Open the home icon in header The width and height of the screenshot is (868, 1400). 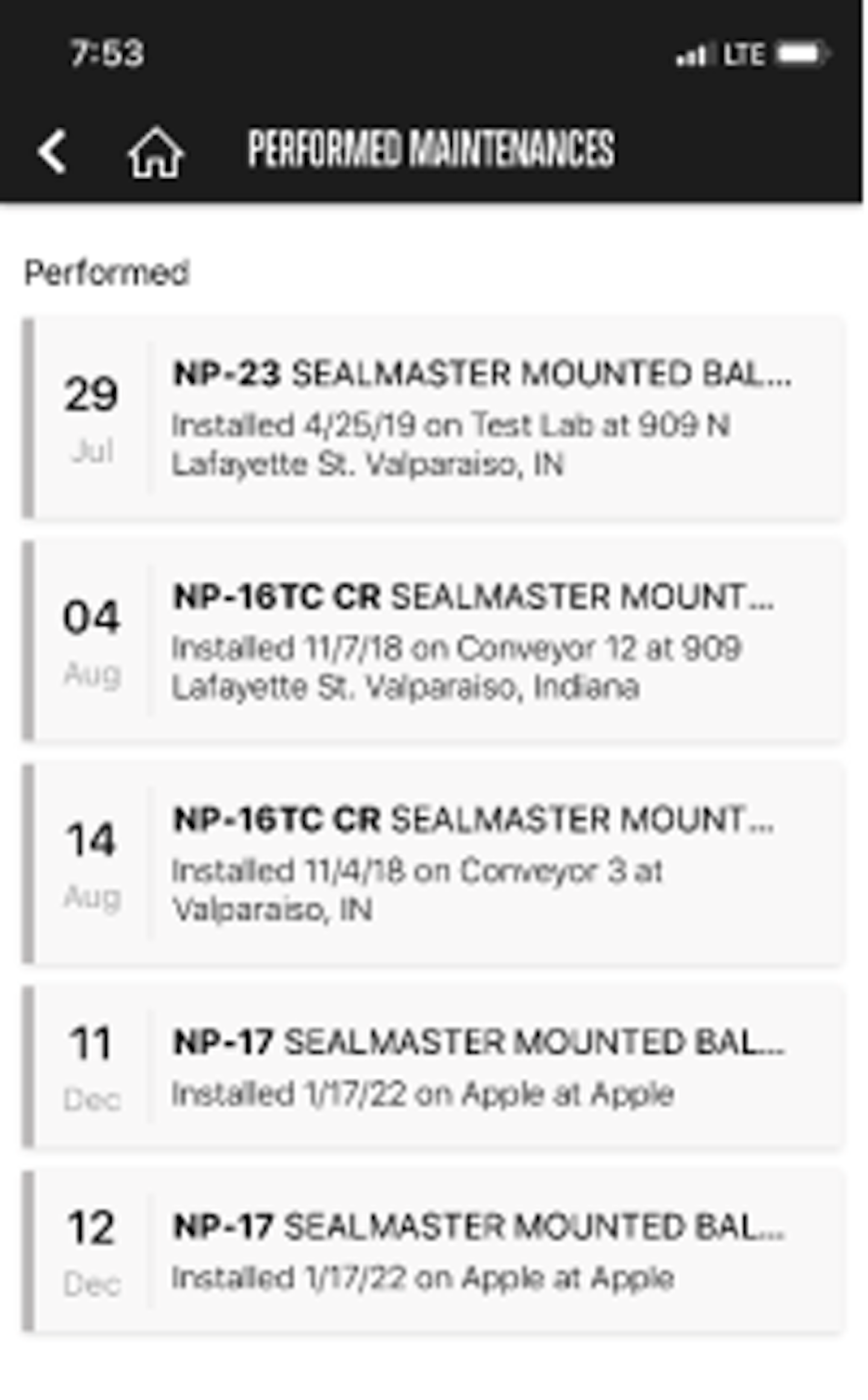click(156, 152)
